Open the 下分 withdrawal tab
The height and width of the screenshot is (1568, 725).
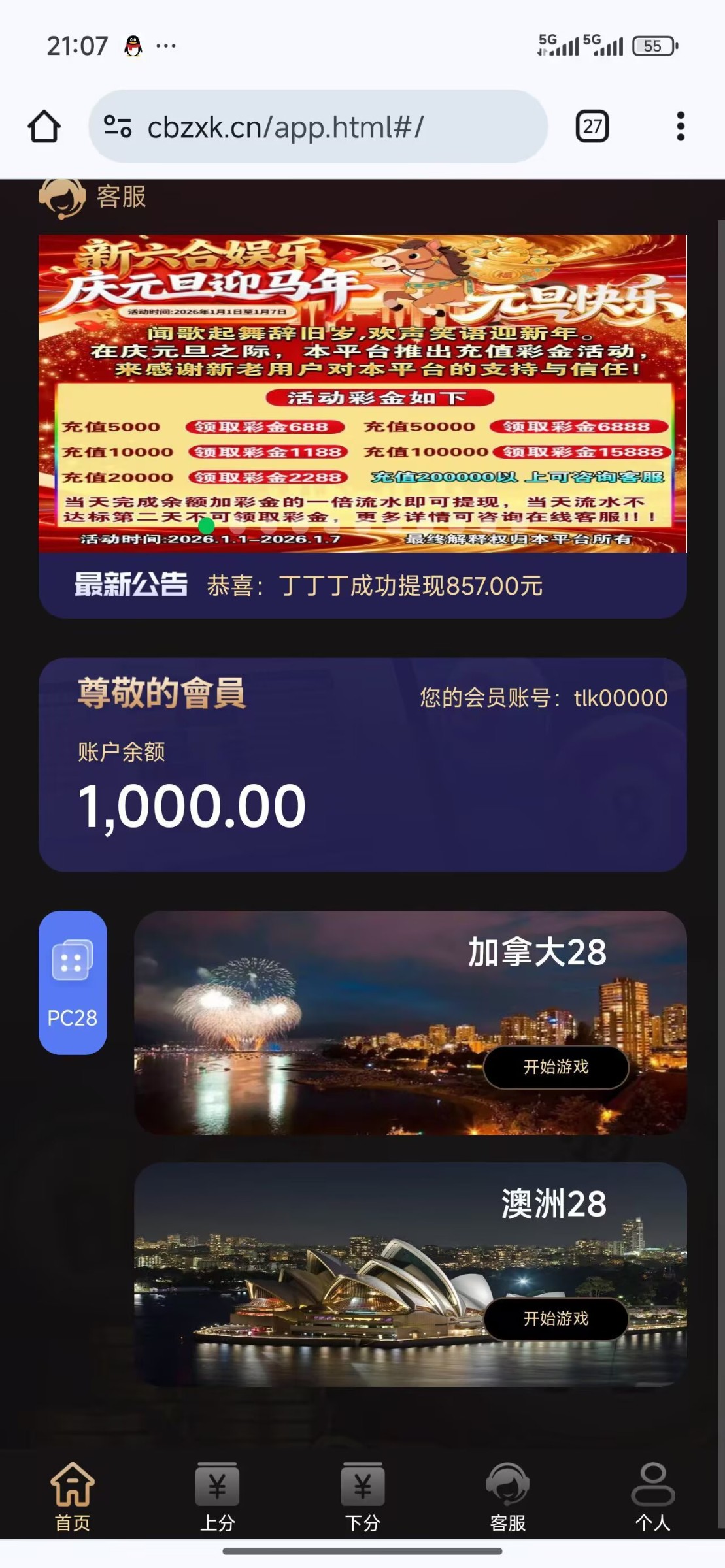coord(362,1497)
